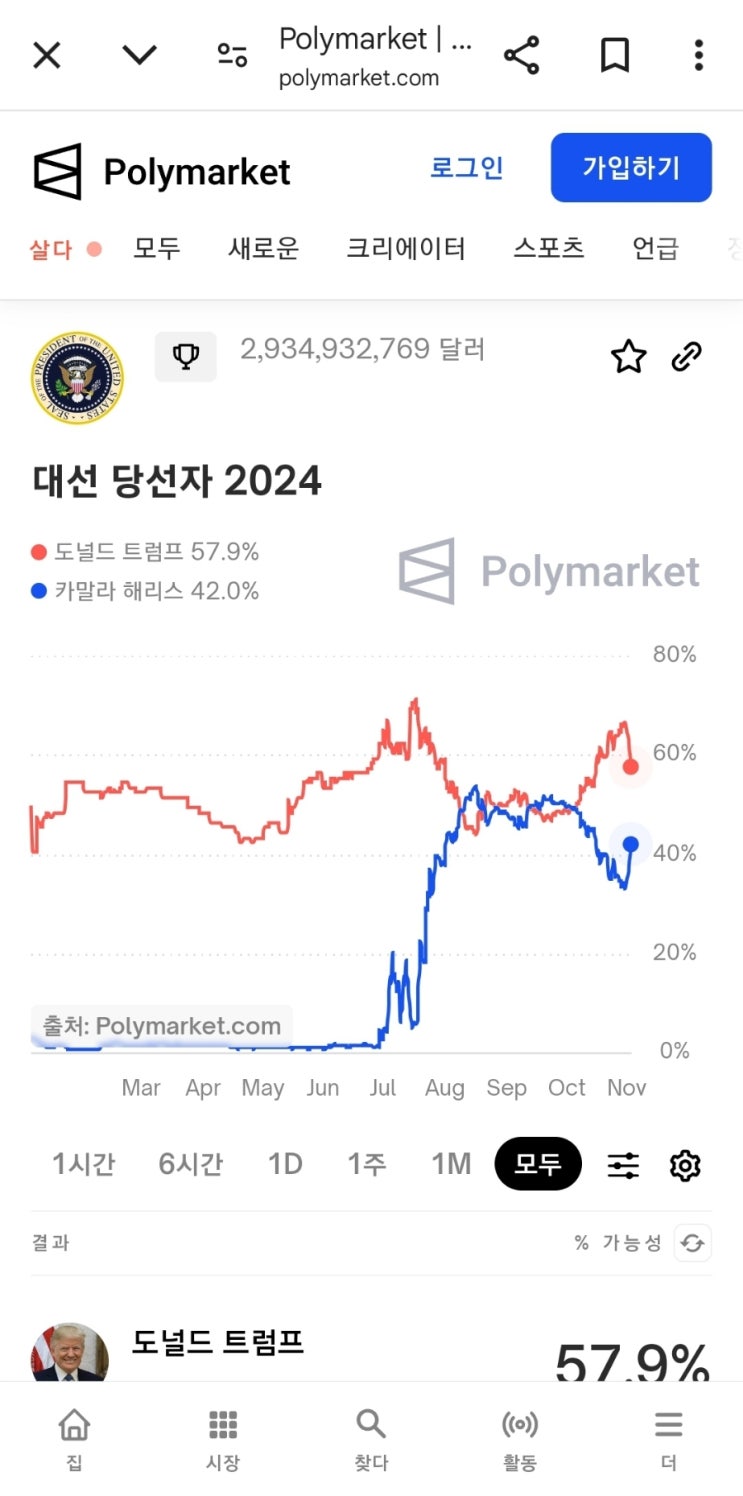Share the Polymarket page
743x1496 pixels.
(x=521, y=56)
